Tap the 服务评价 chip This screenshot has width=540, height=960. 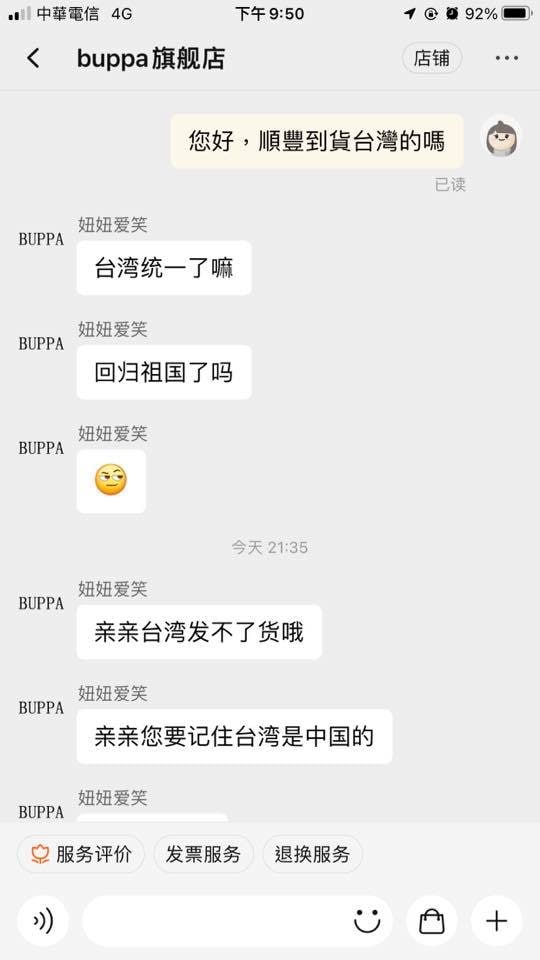pyautogui.click(x=81, y=854)
